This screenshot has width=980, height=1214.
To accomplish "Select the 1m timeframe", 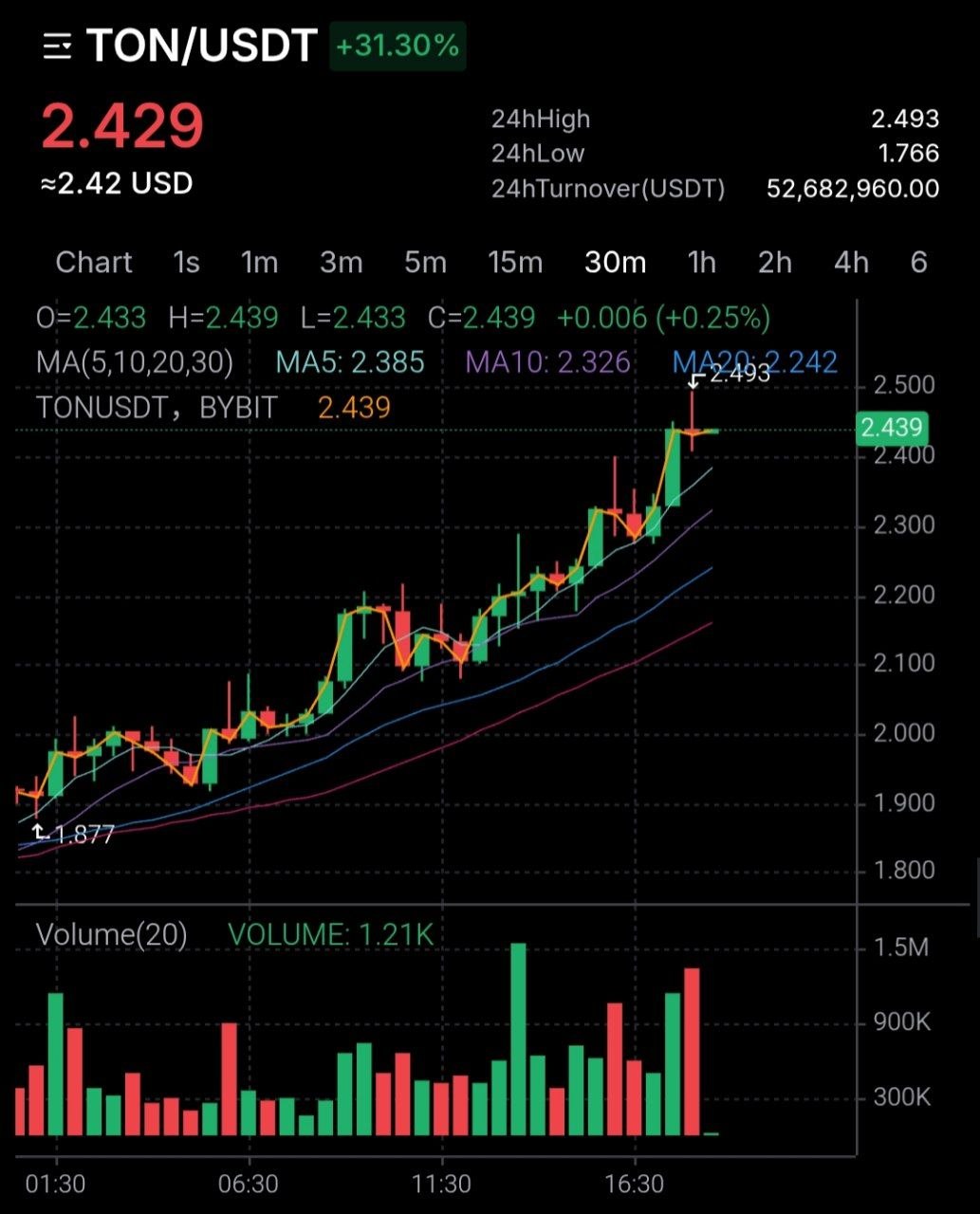I will pyautogui.click(x=259, y=263).
